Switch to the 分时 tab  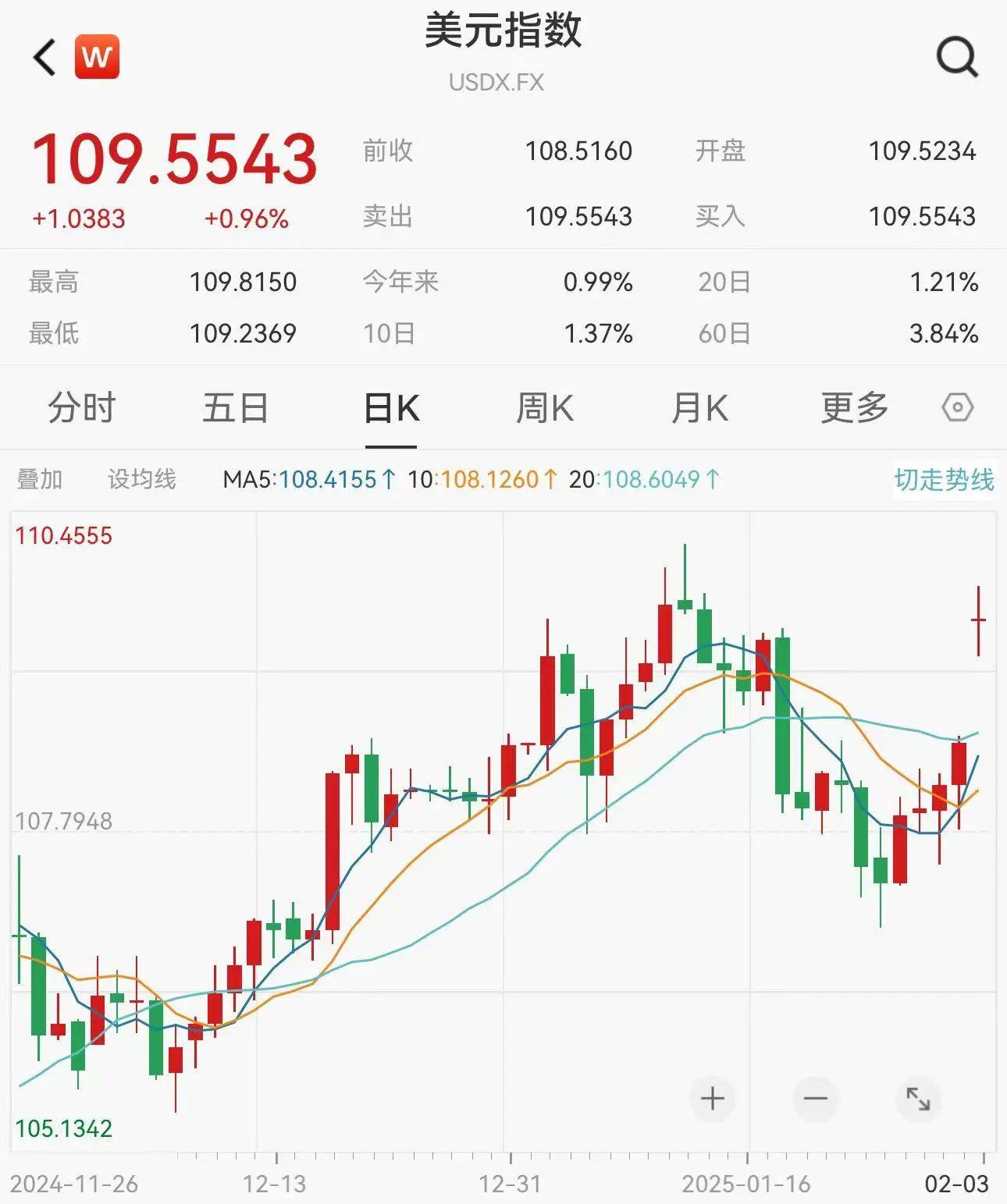point(81,408)
